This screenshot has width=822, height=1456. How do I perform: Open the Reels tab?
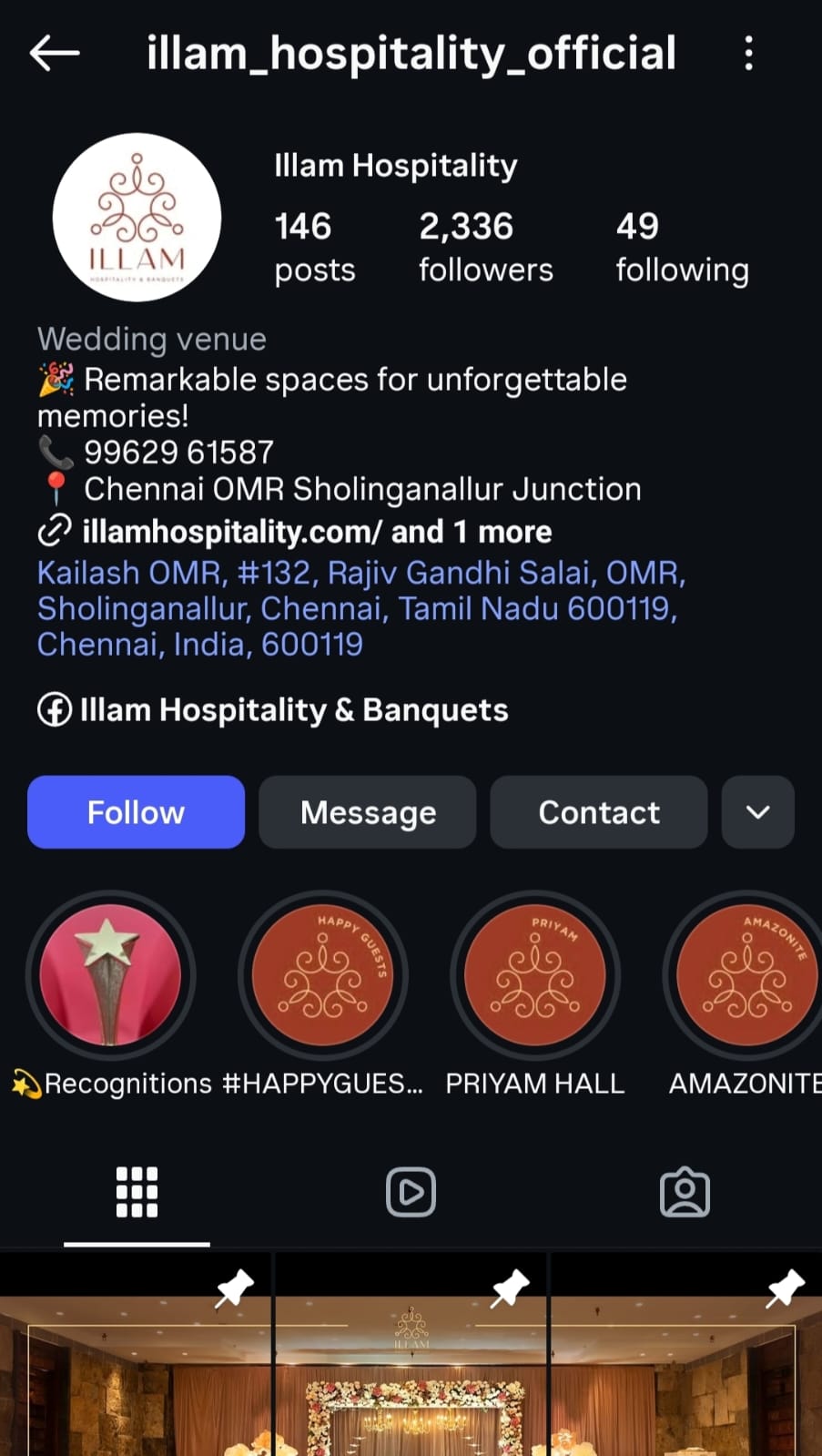[411, 1191]
